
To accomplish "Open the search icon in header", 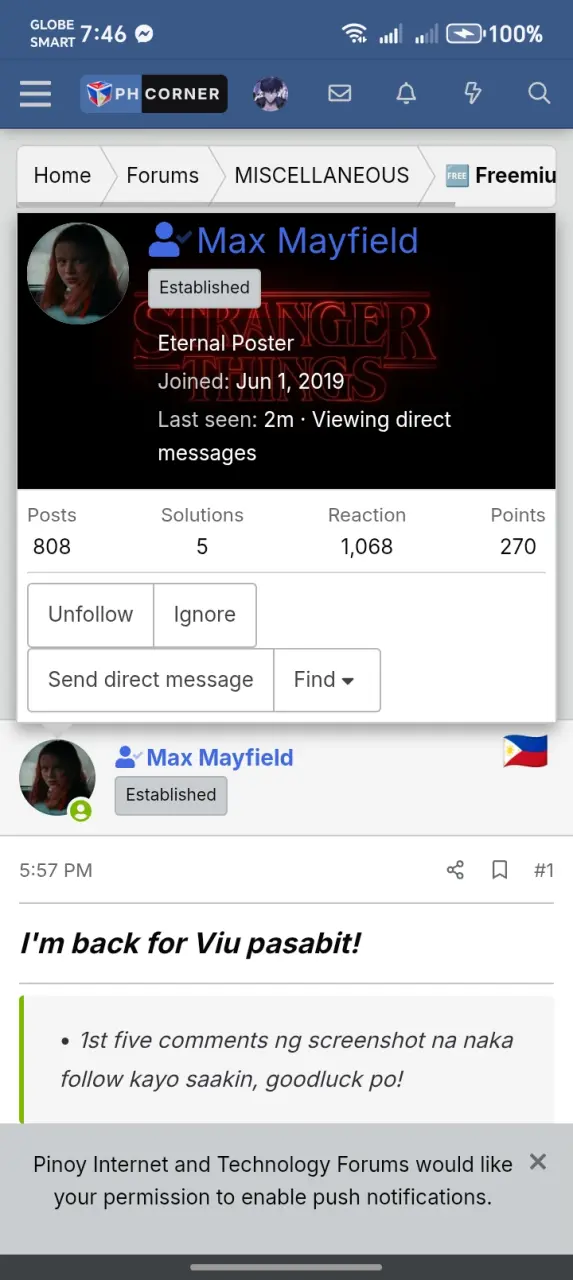I will click(x=539, y=94).
